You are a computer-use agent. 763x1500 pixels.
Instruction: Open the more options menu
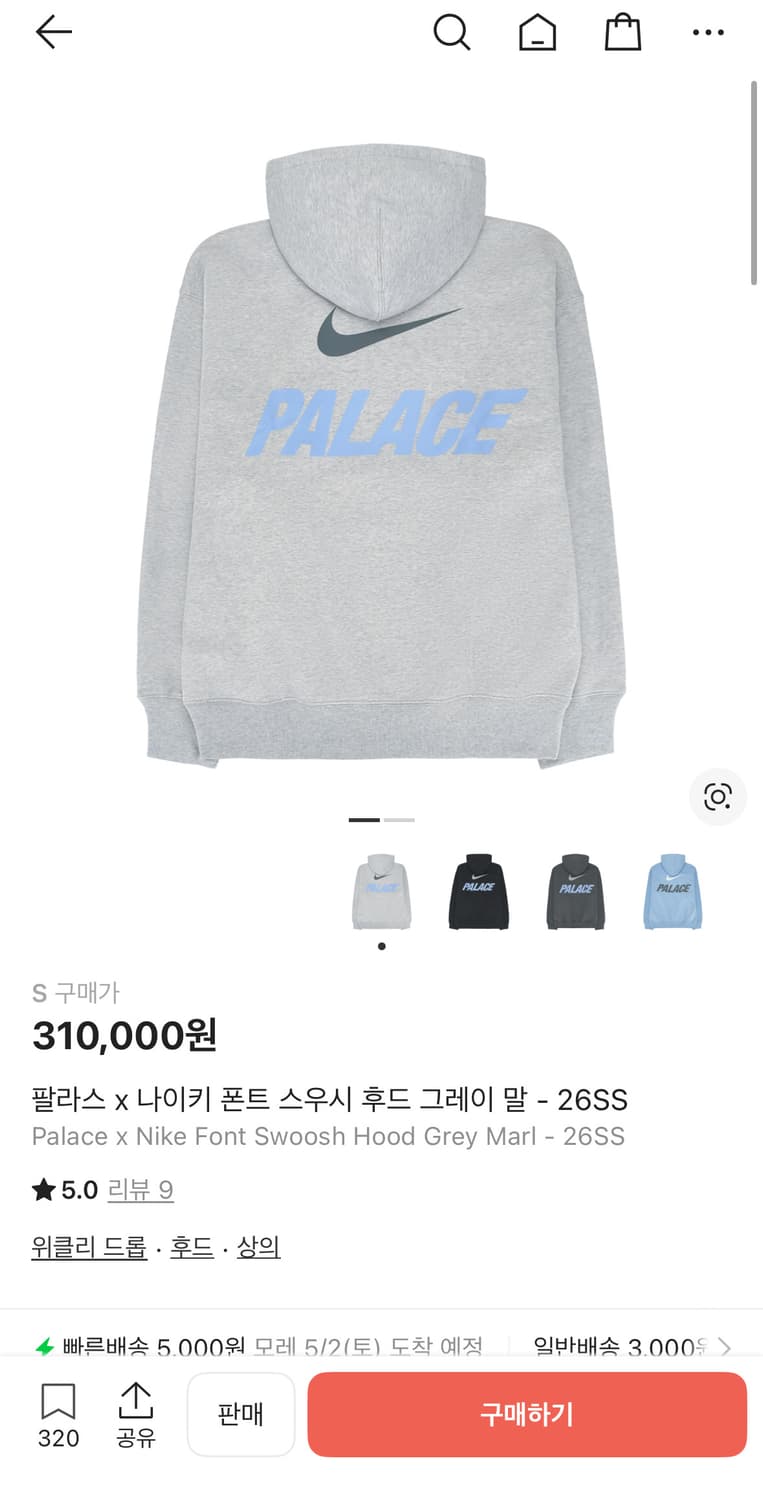pyautogui.click(x=708, y=31)
